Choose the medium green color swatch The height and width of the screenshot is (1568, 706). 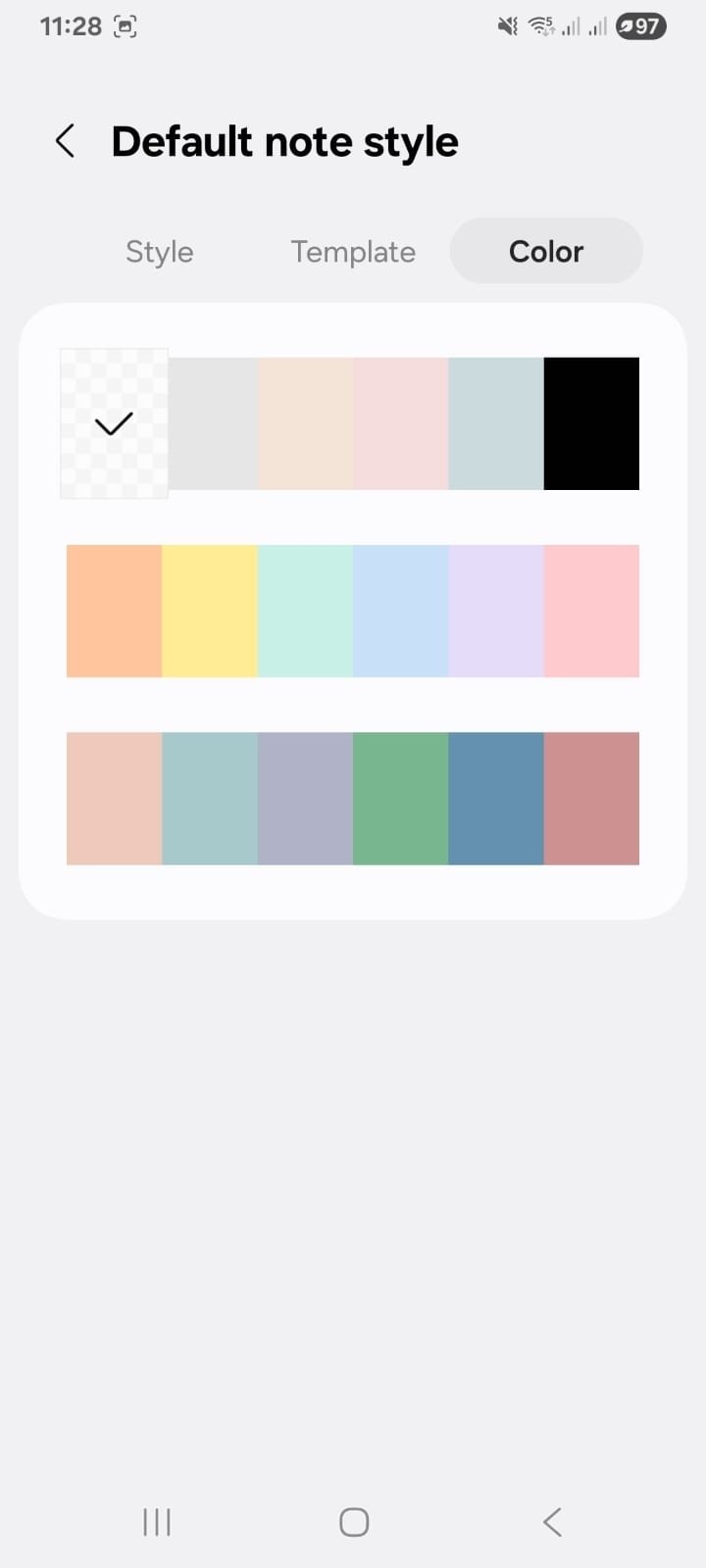(x=400, y=798)
